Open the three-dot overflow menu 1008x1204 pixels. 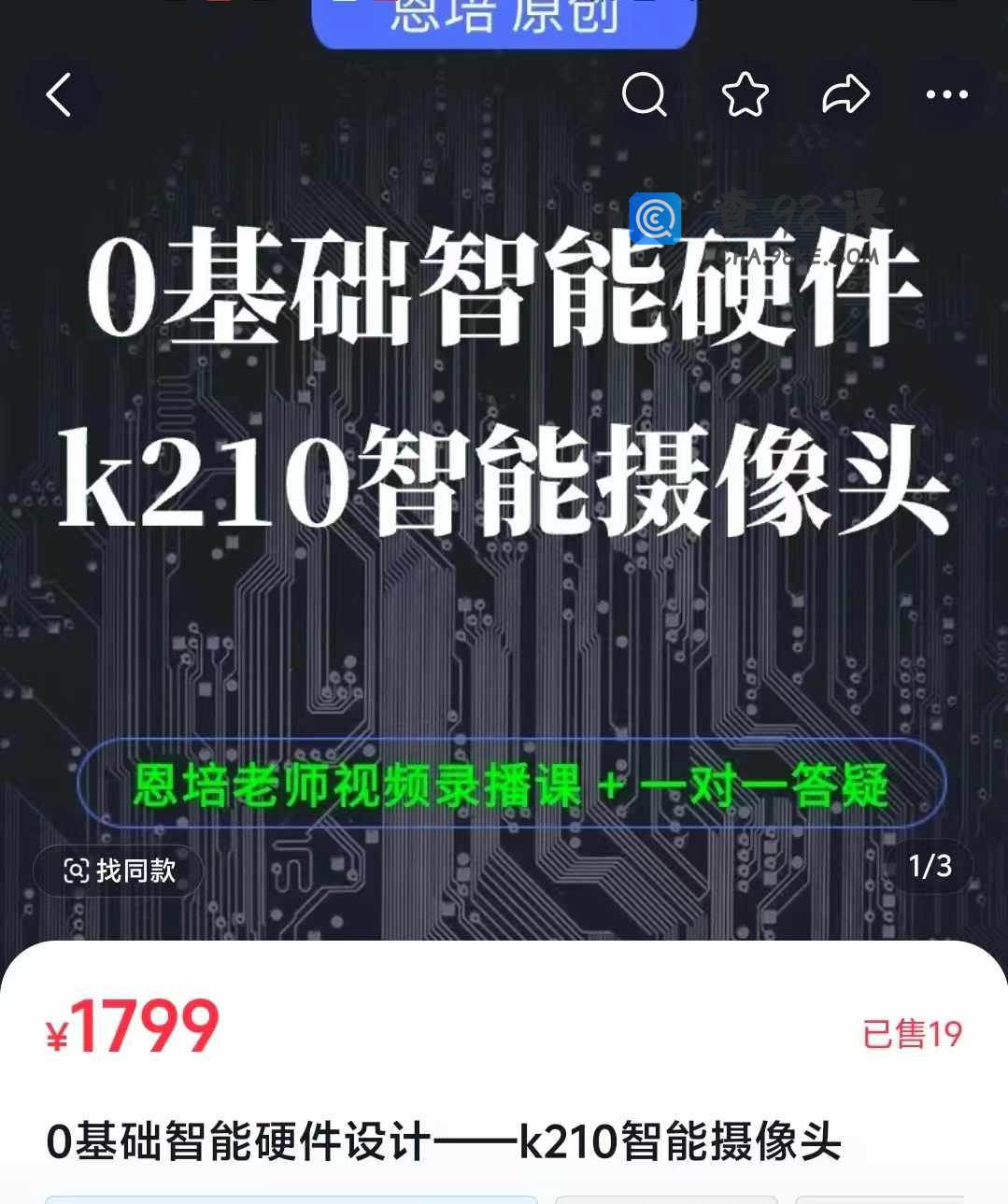(946, 94)
